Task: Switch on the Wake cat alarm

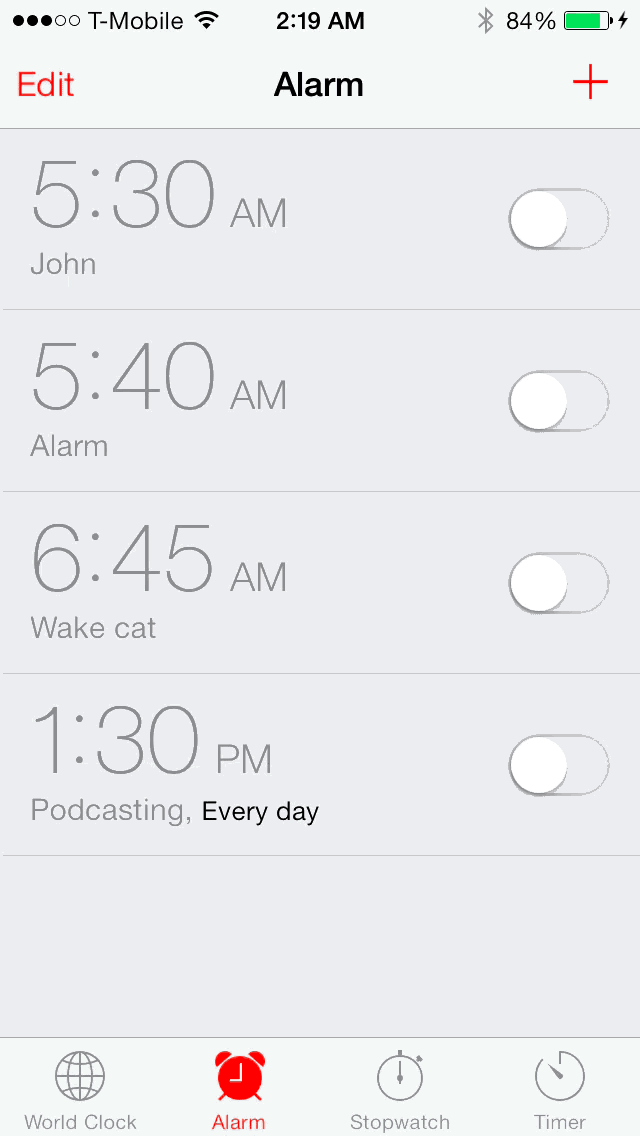Action: [x=558, y=583]
